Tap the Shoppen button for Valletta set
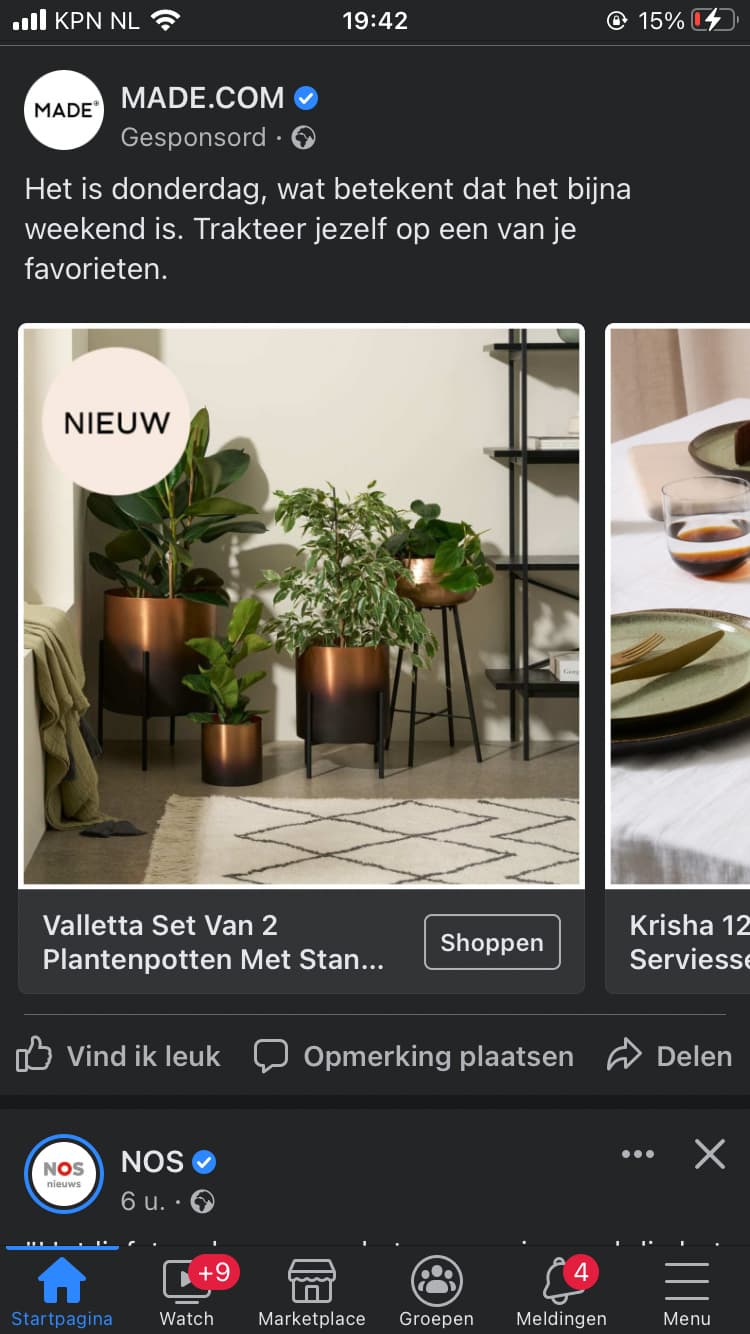Image resolution: width=750 pixels, height=1334 pixels. [x=492, y=942]
